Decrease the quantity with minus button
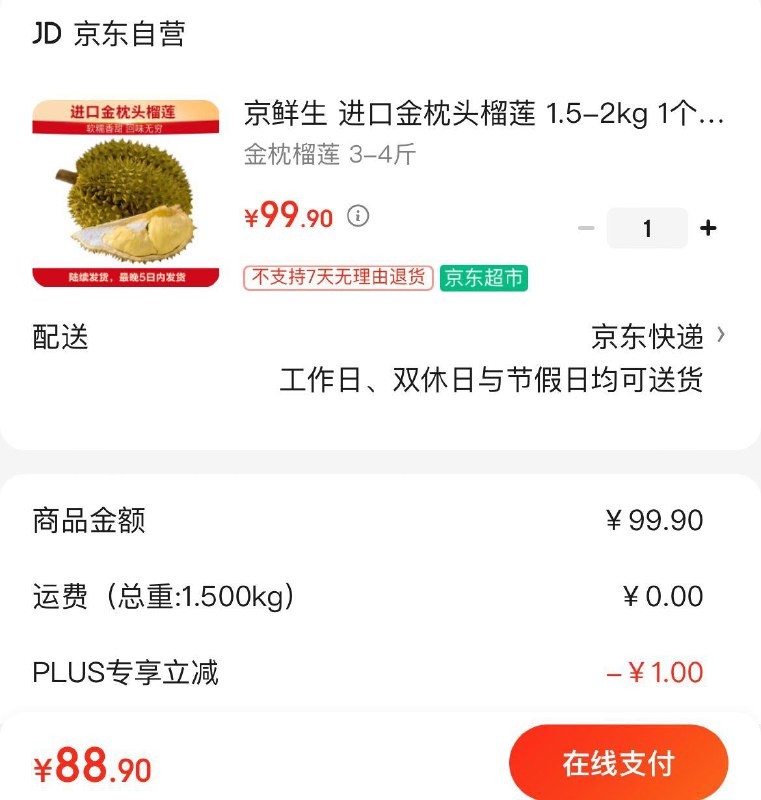This screenshot has width=761, height=800. tap(586, 228)
